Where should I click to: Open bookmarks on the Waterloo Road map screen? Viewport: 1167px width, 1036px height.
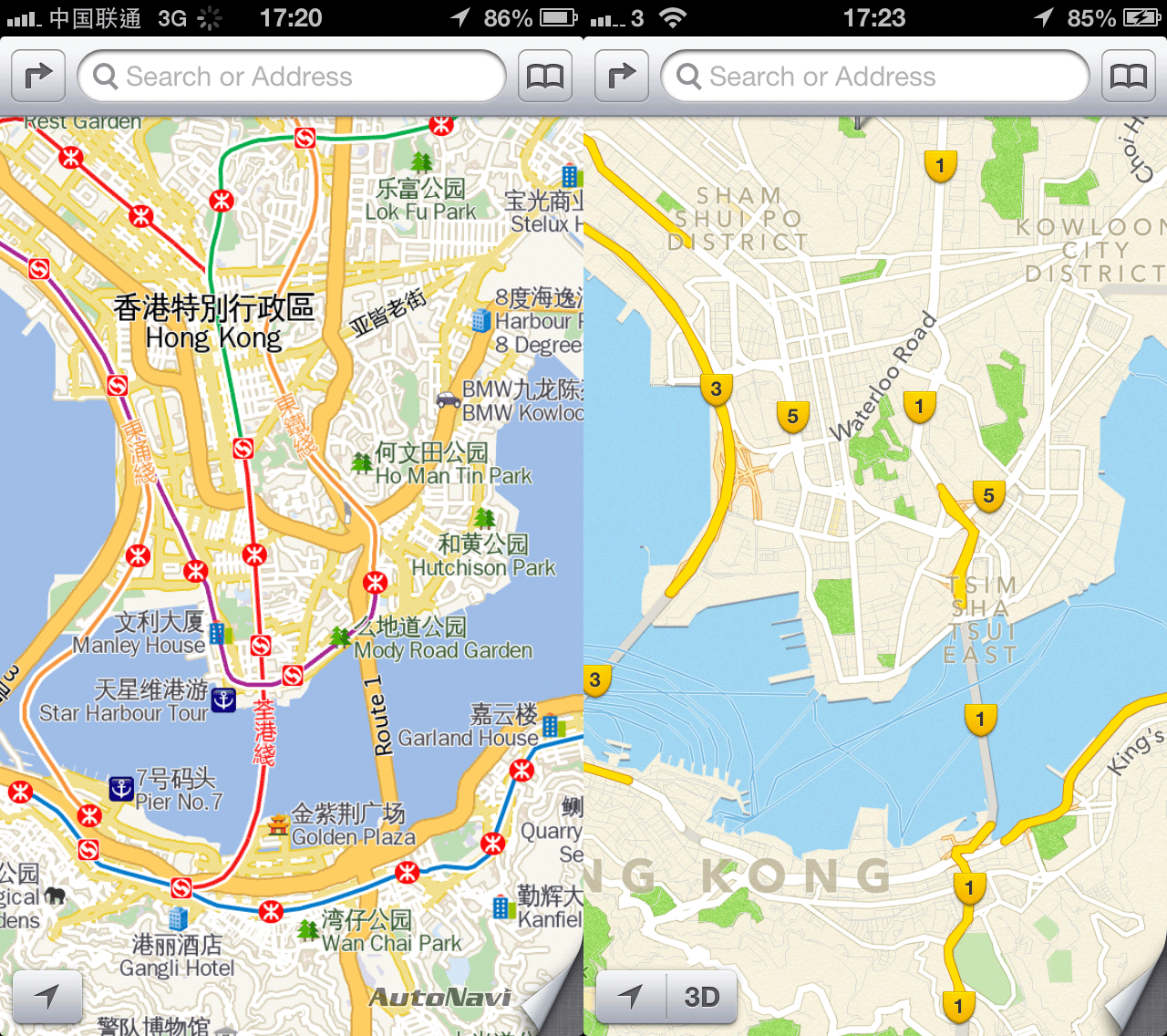(1129, 76)
